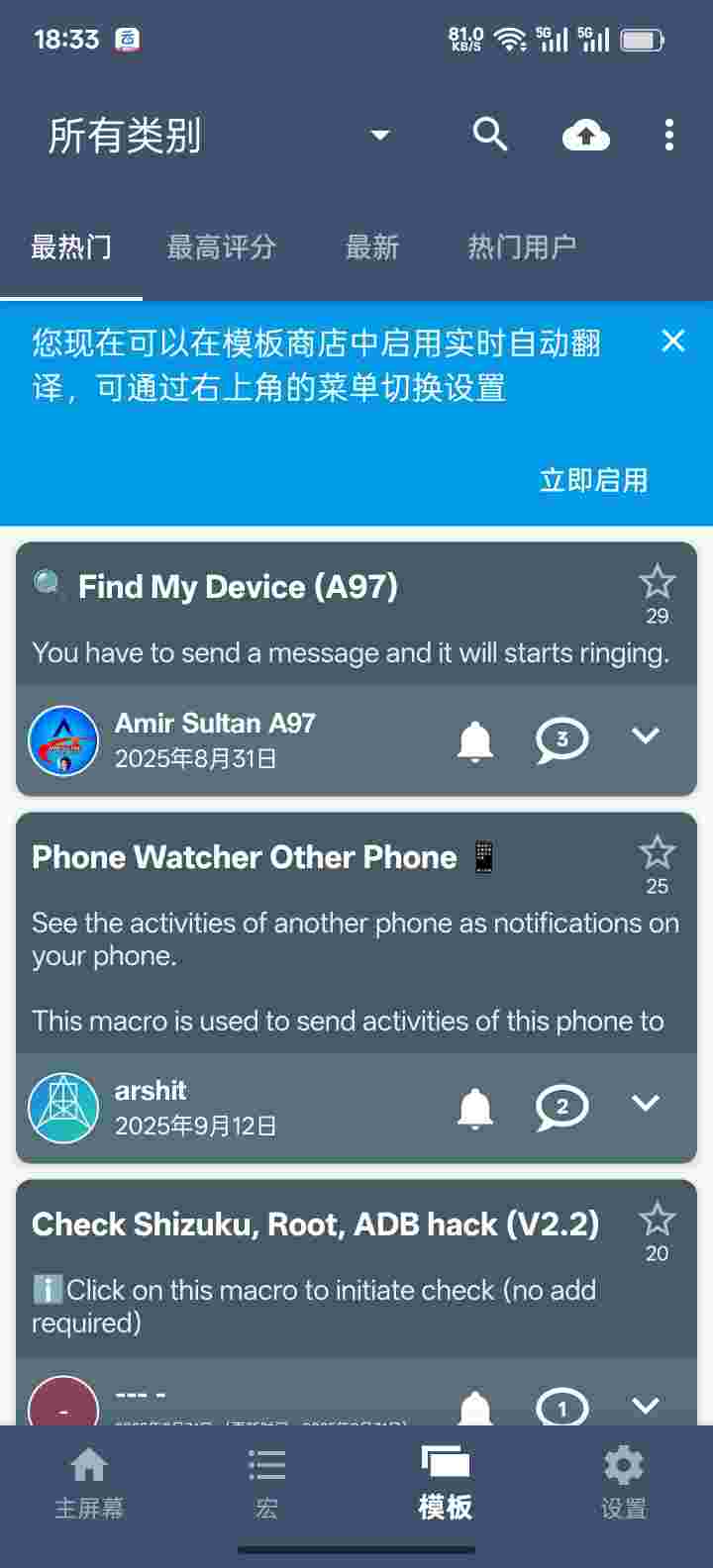Search templates with the magnifier icon
713x1568 pixels.
[489, 135]
